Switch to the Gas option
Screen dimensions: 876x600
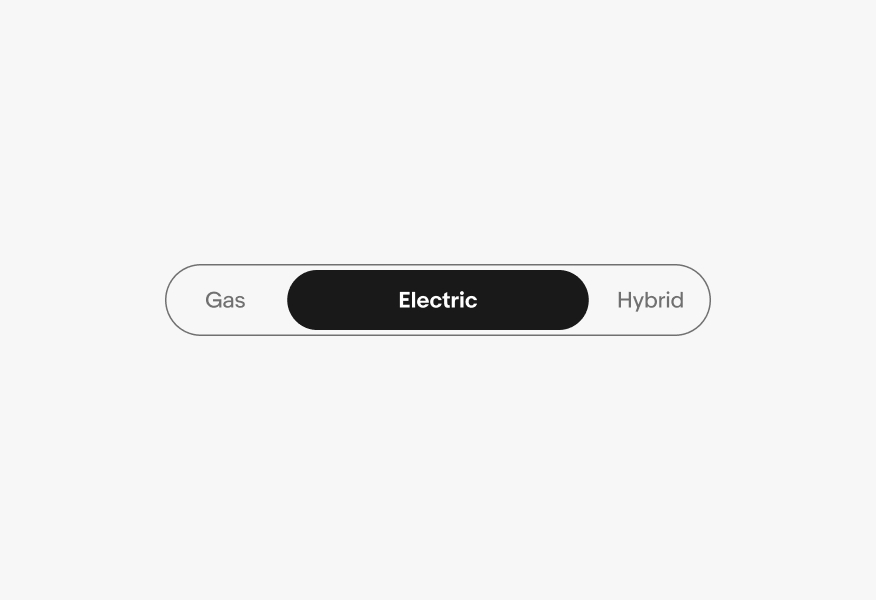point(226,300)
